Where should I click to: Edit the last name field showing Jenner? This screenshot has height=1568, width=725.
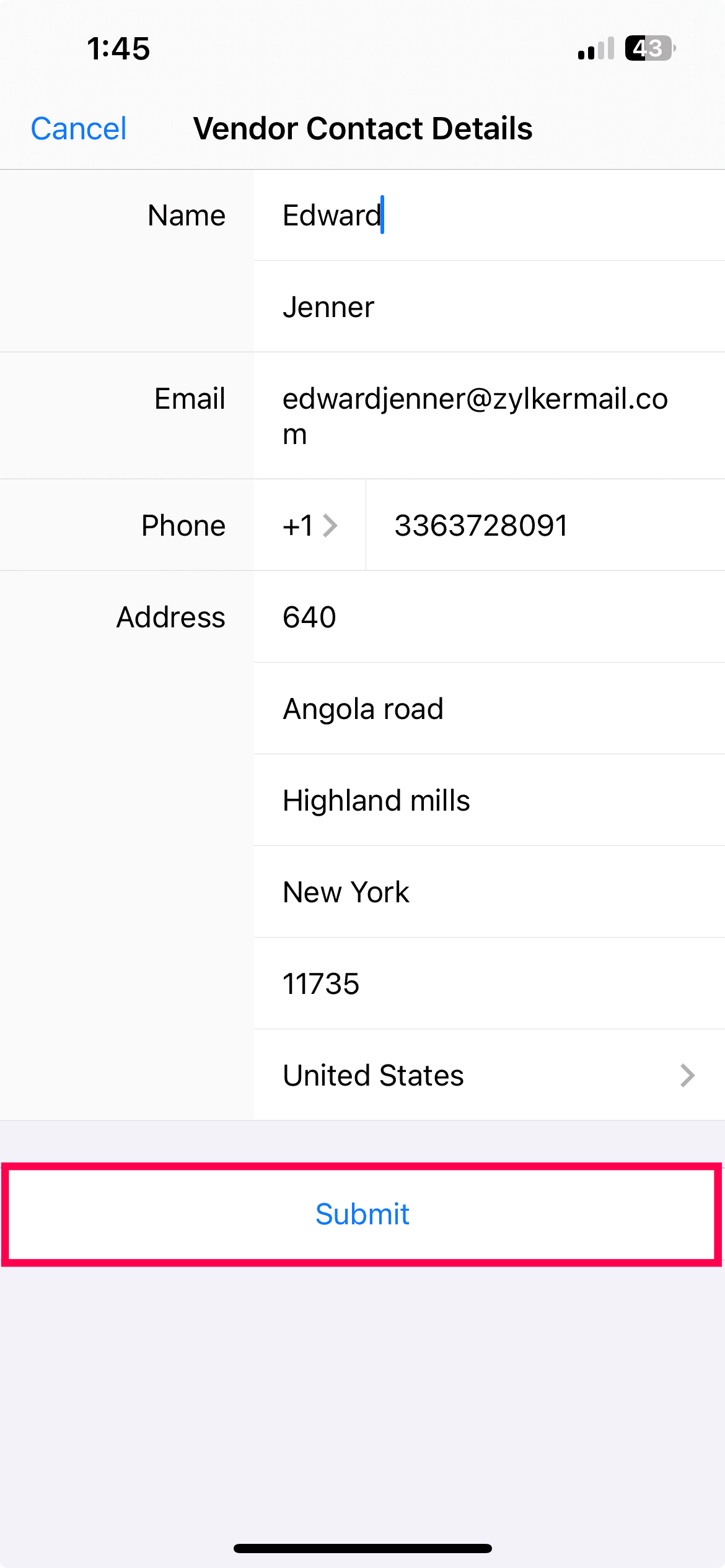(490, 307)
